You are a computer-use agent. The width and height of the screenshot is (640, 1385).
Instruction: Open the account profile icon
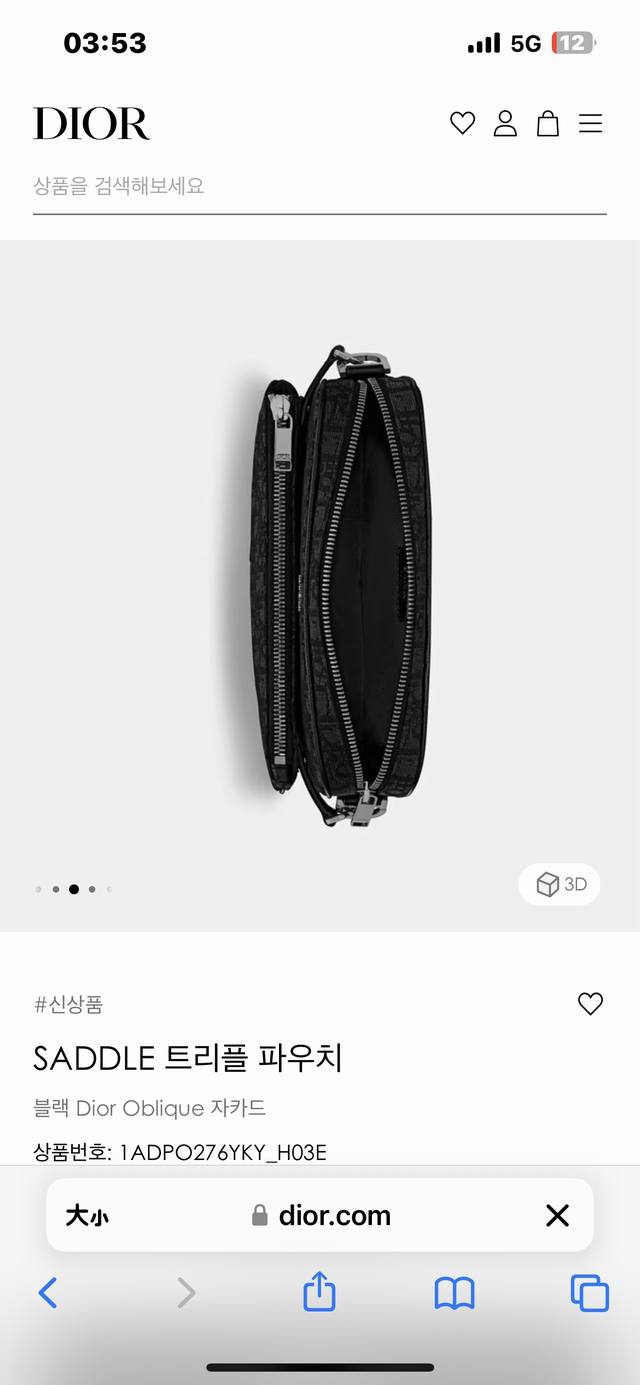click(505, 124)
